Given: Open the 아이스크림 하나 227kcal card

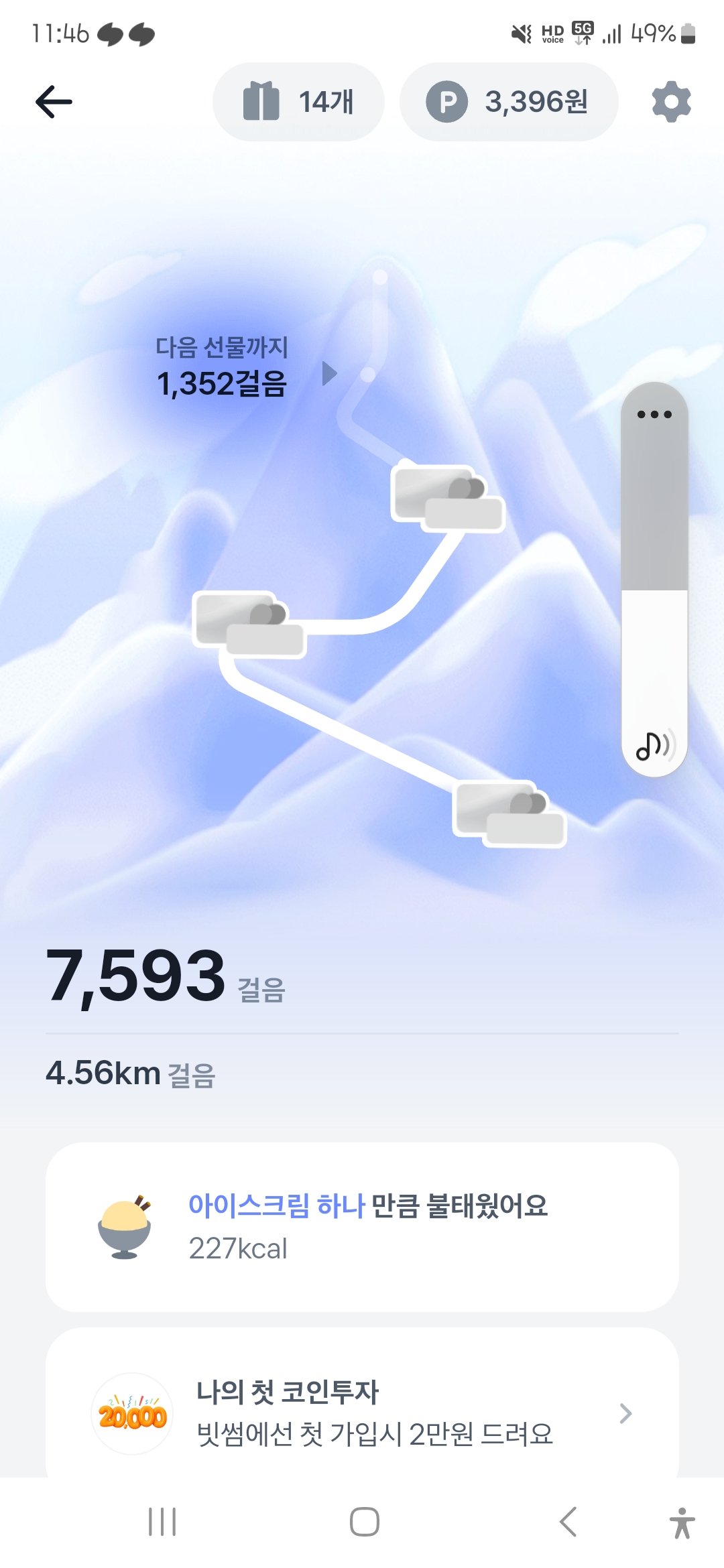Looking at the screenshot, I should coord(362,1226).
